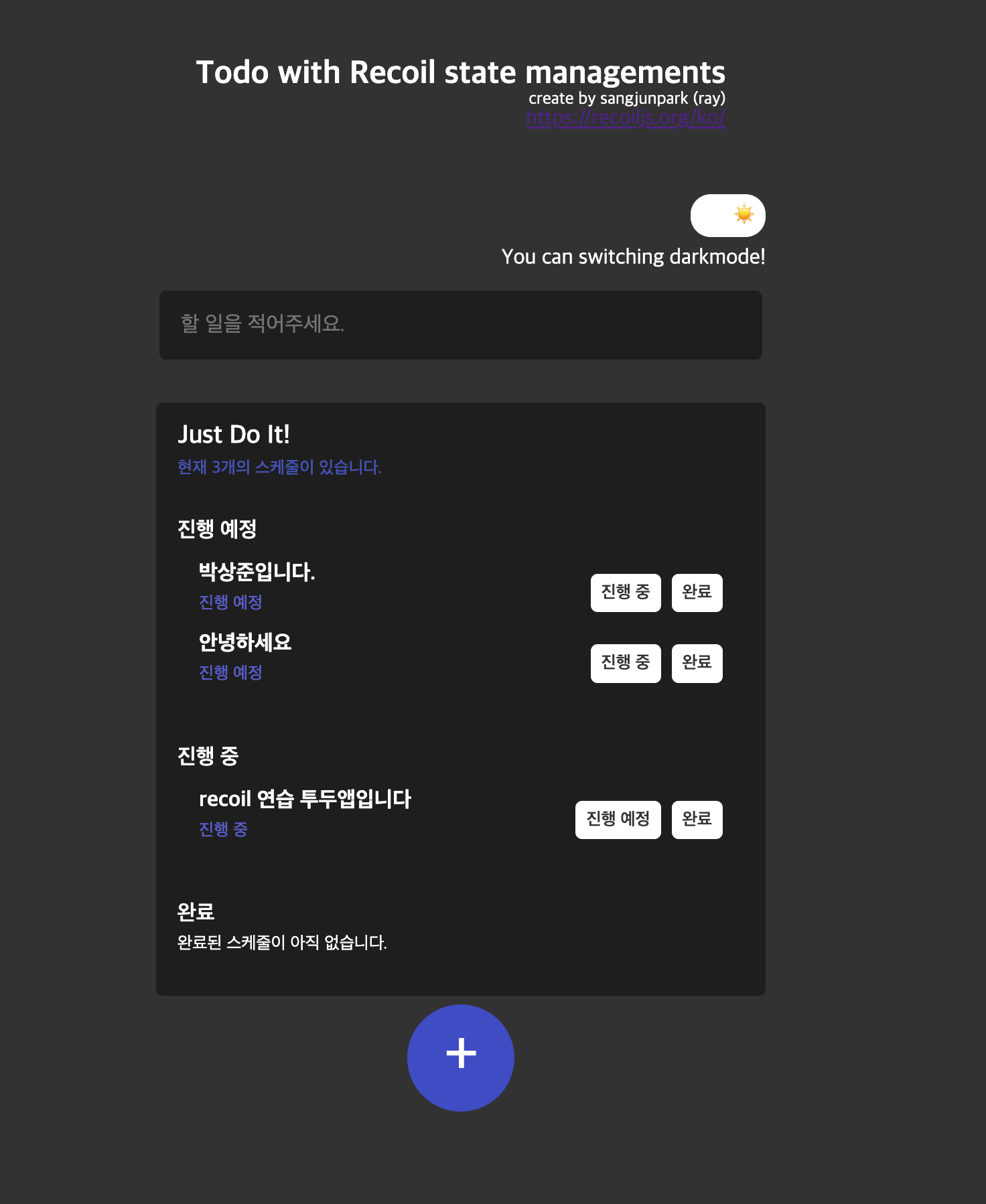Click the You can switching darkmode text
Screen dimensions: 986x1204
coord(634,256)
